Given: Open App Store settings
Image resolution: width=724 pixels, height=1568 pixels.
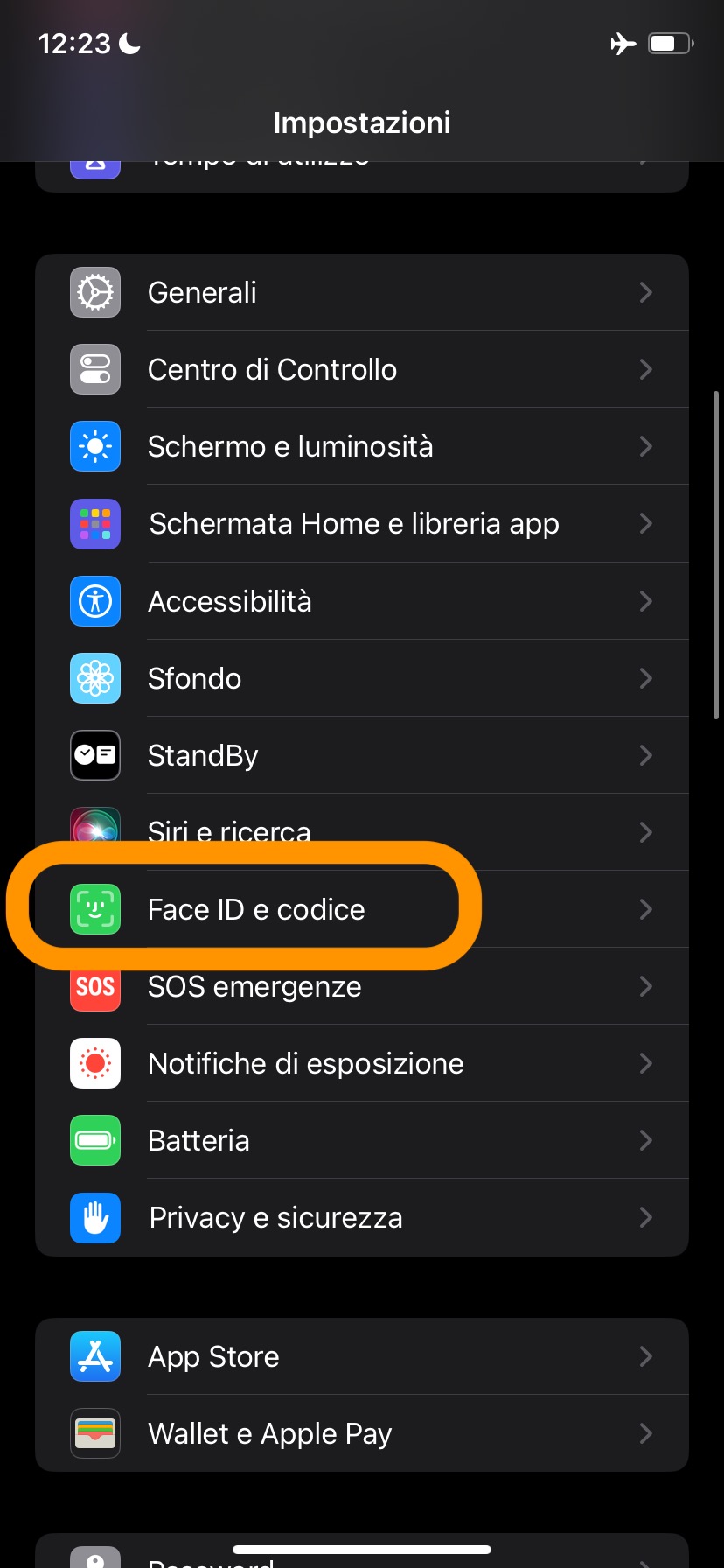Looking at the screenshot, I should tap(362, 1356).
